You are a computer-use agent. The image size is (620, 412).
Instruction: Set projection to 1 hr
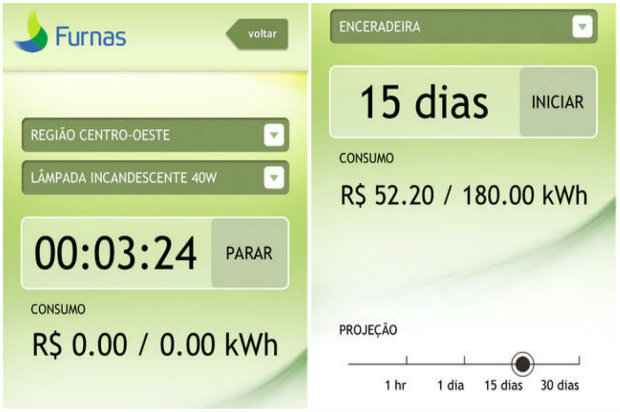click(407, 364)
